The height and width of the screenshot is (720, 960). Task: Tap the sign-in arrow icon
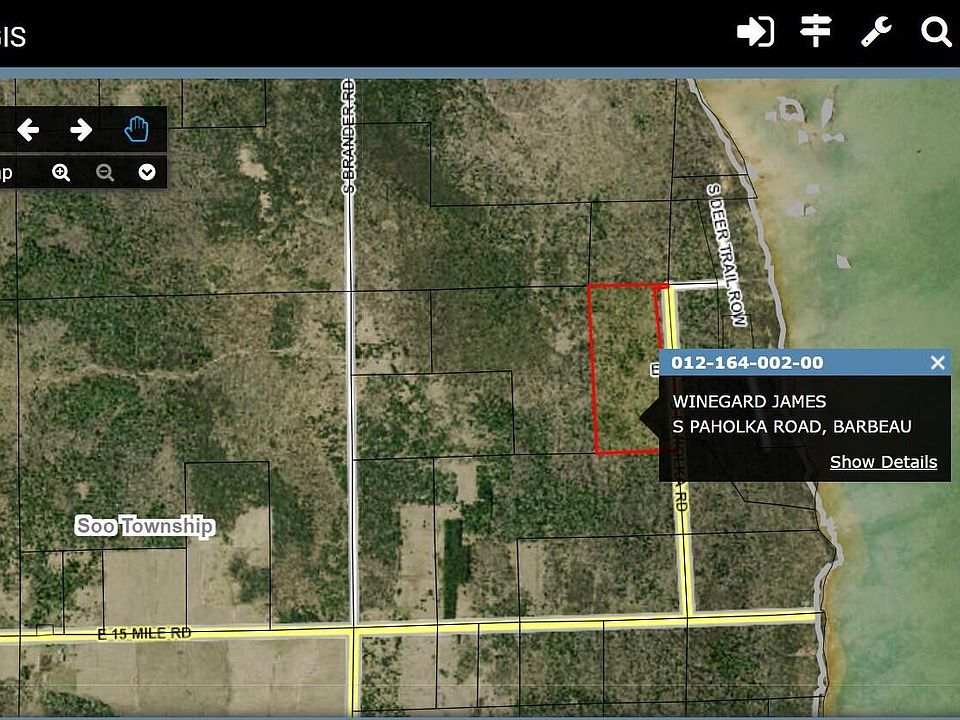click(755, 32)
